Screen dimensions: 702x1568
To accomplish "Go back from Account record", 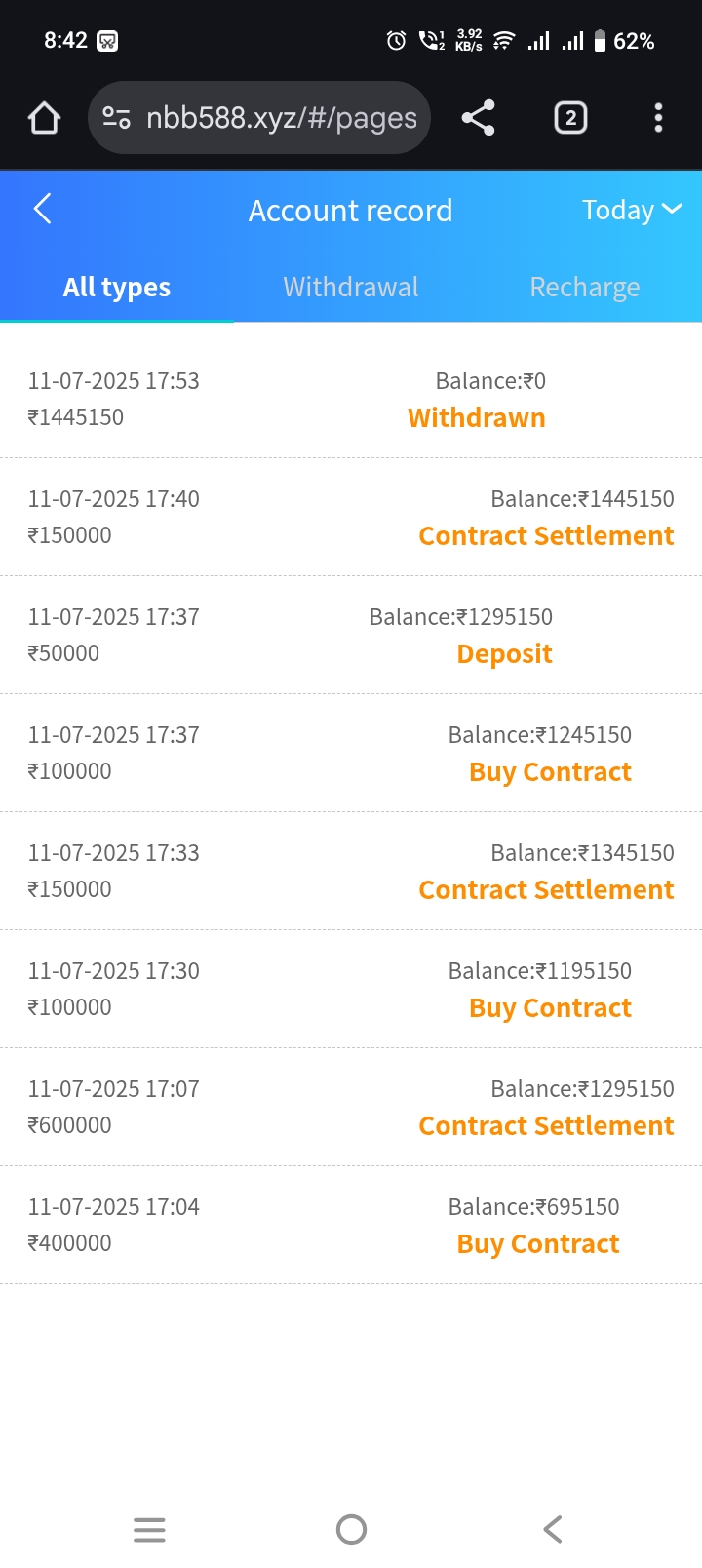I will pos(42,209).
